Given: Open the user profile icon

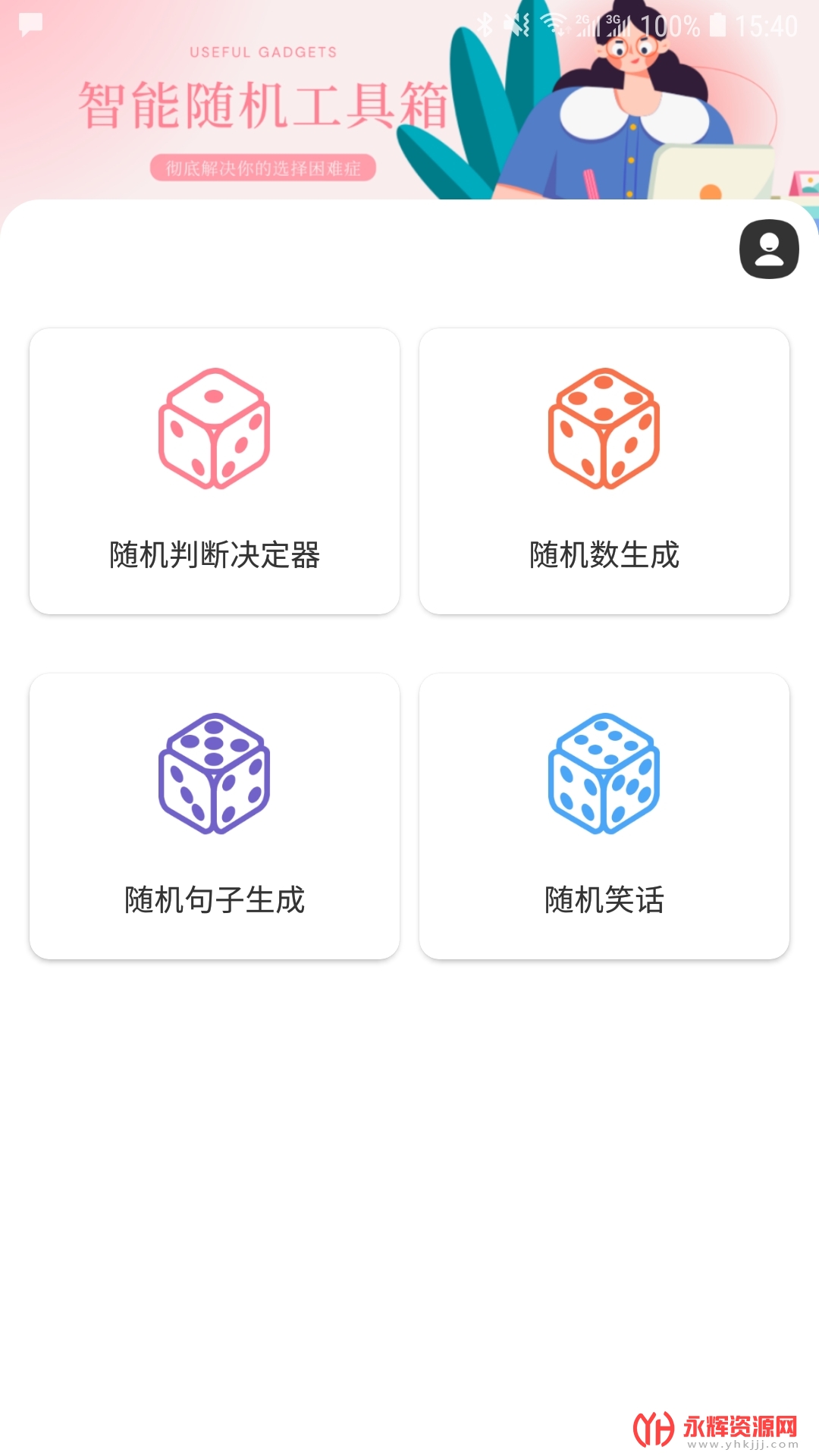Looking at the screenshot, I should [769, 249].
